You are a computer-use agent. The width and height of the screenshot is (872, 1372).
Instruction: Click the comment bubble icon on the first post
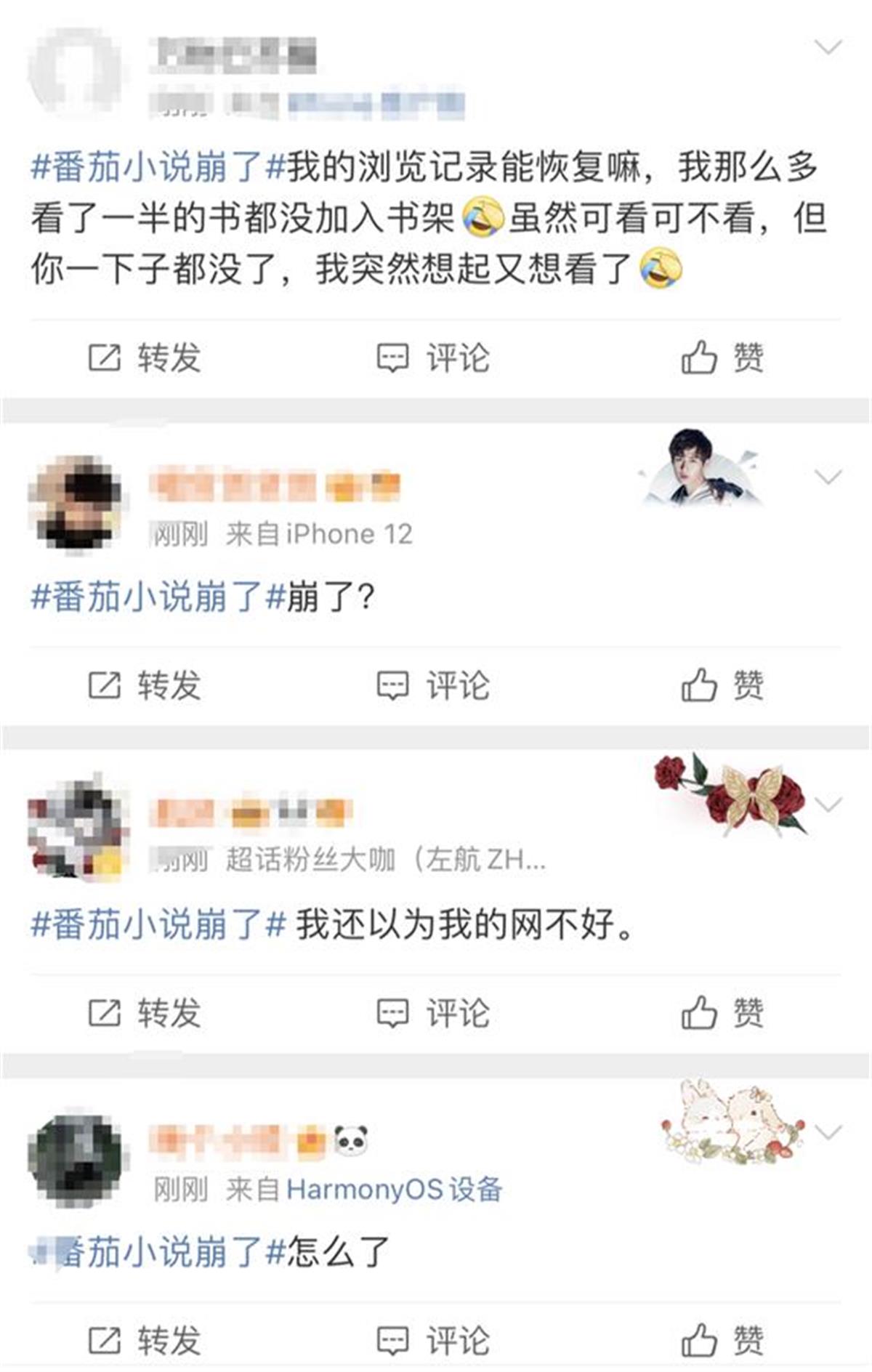pyautogui.click(x=393, y=355)
